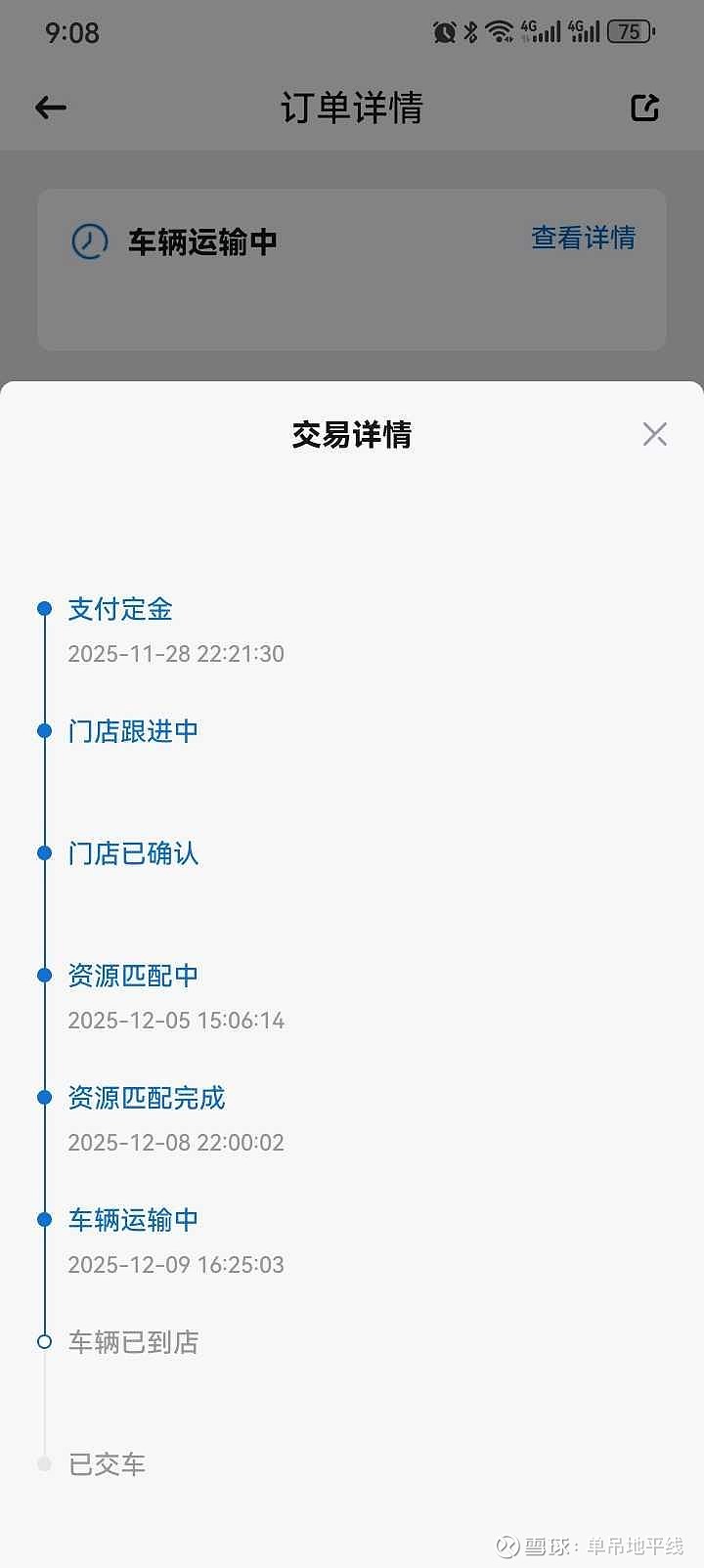
Task: Tap the 交易详情 heading
Action: pos(352,434)
